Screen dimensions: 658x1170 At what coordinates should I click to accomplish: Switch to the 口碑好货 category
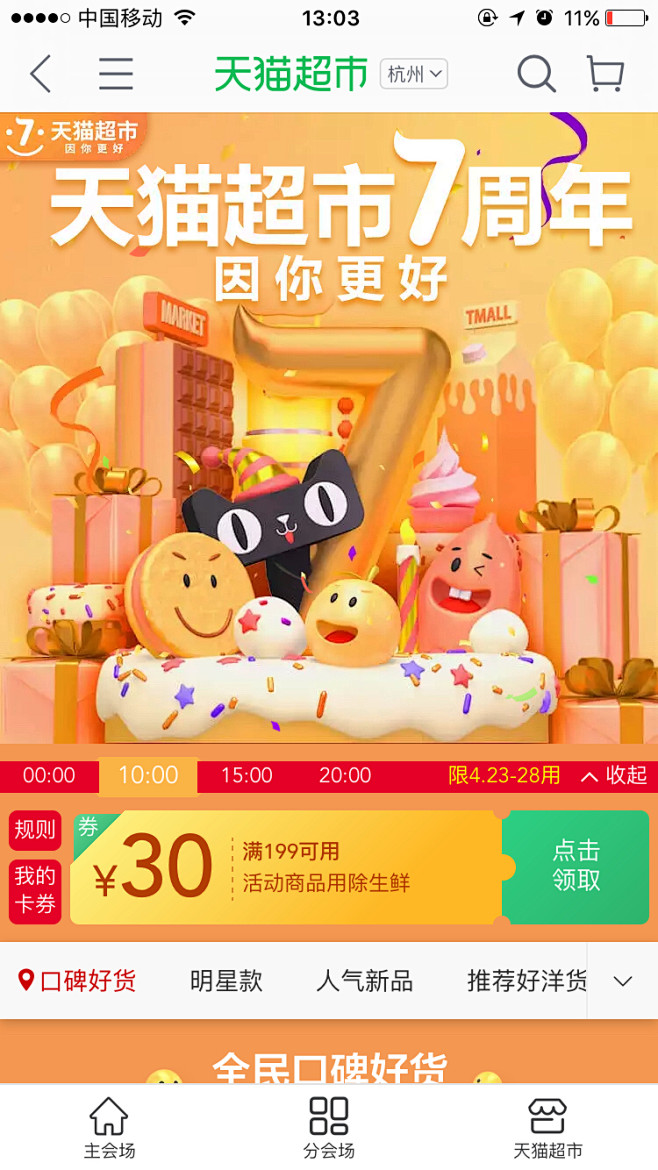click(x=78, y=981)
